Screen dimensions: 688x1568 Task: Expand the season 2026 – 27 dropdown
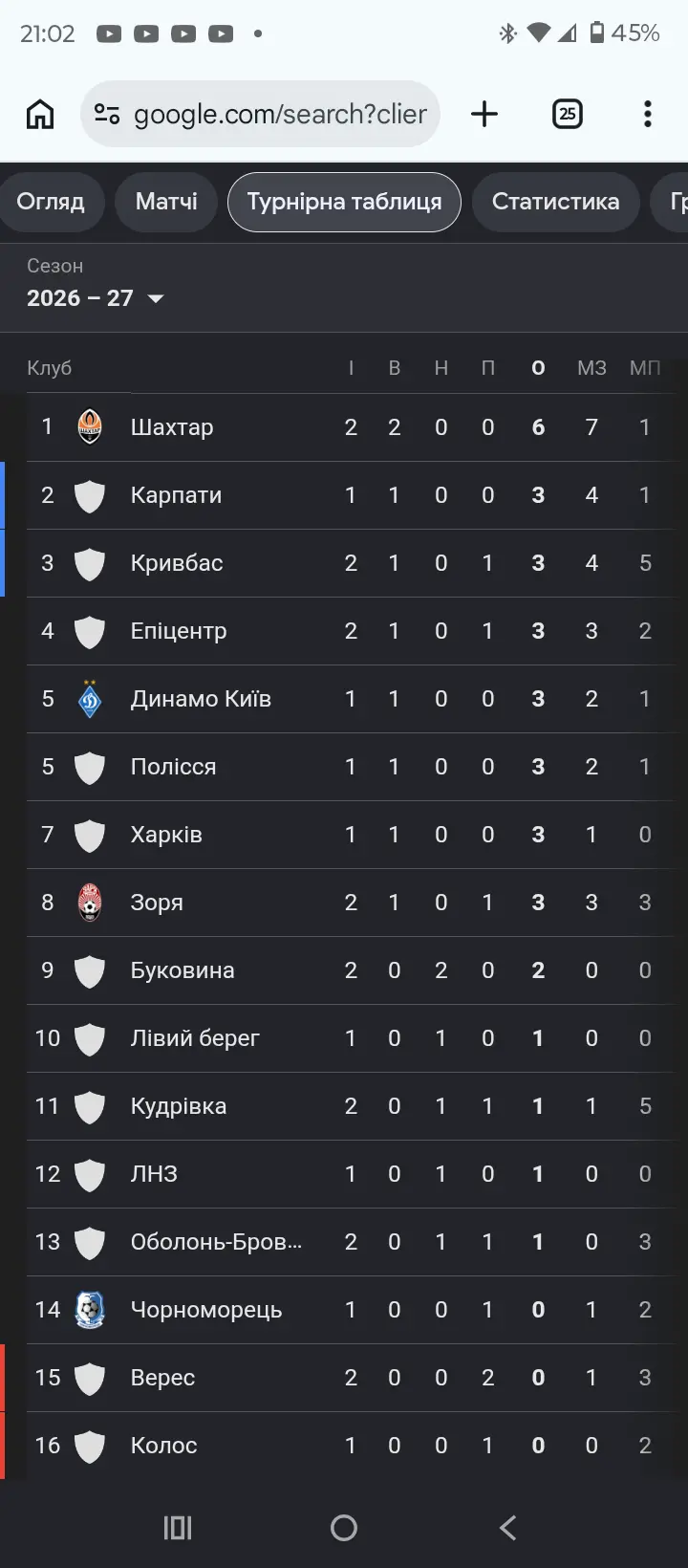tap(96, 298)
